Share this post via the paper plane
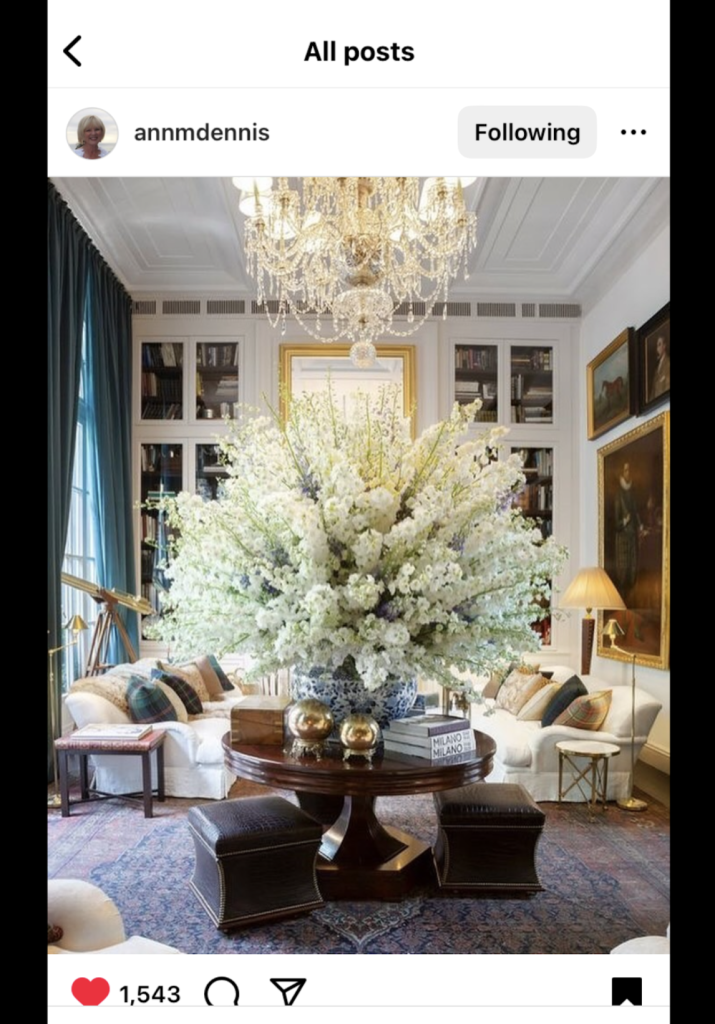715x1024 pixels. pyautogui.click(x=288, y=992)
